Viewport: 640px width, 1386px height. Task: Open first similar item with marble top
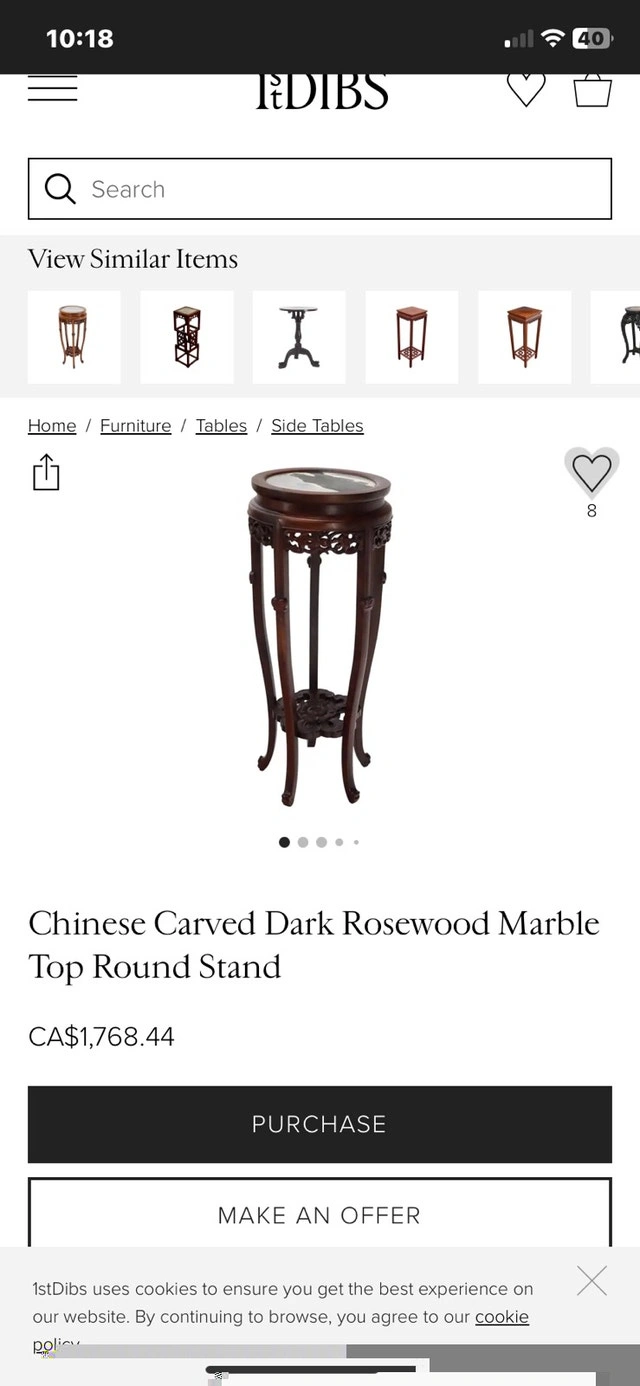coord(73,337)
